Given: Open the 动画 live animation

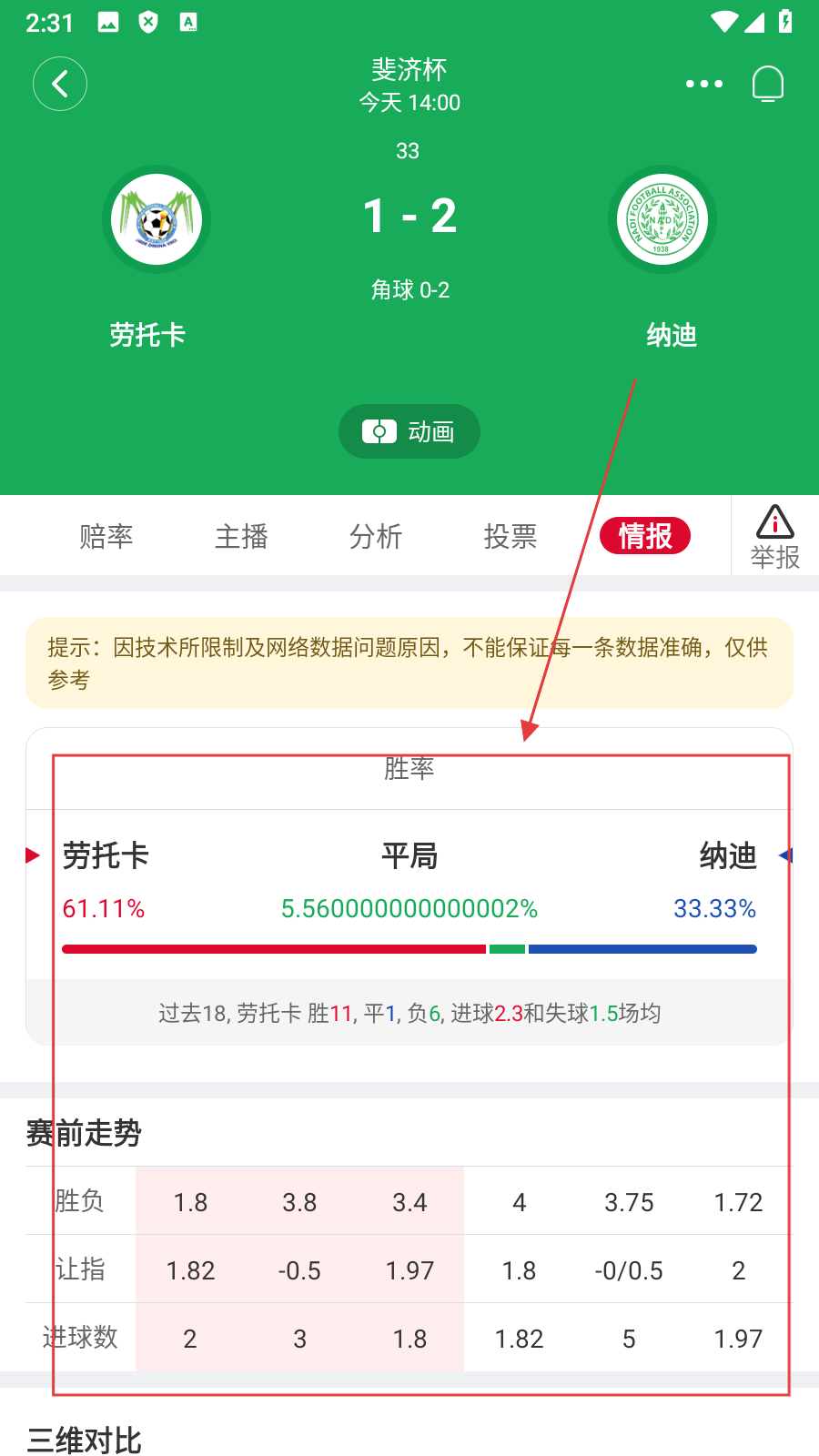Looking at the screenshot, I should coord(409,431).
